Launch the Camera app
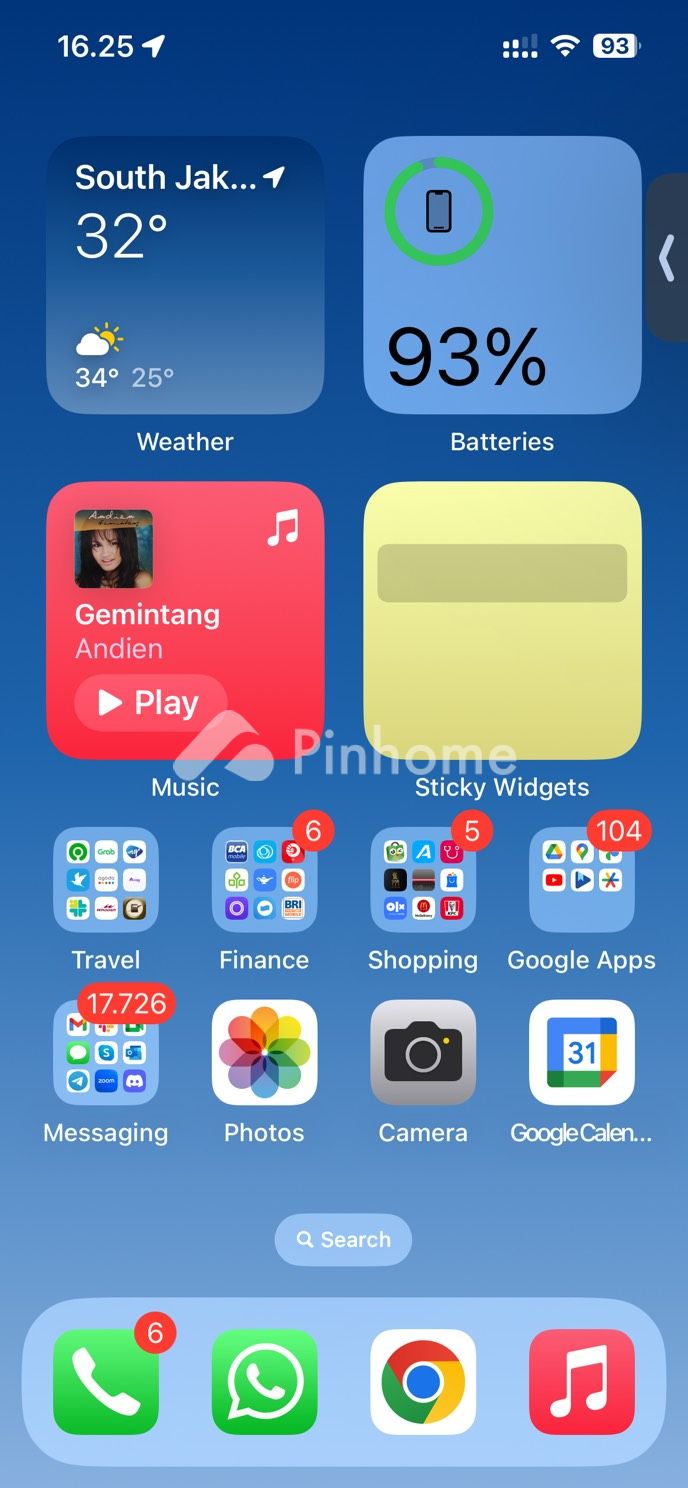This screenshot has height=1488, width=688. coord(423,1053)
